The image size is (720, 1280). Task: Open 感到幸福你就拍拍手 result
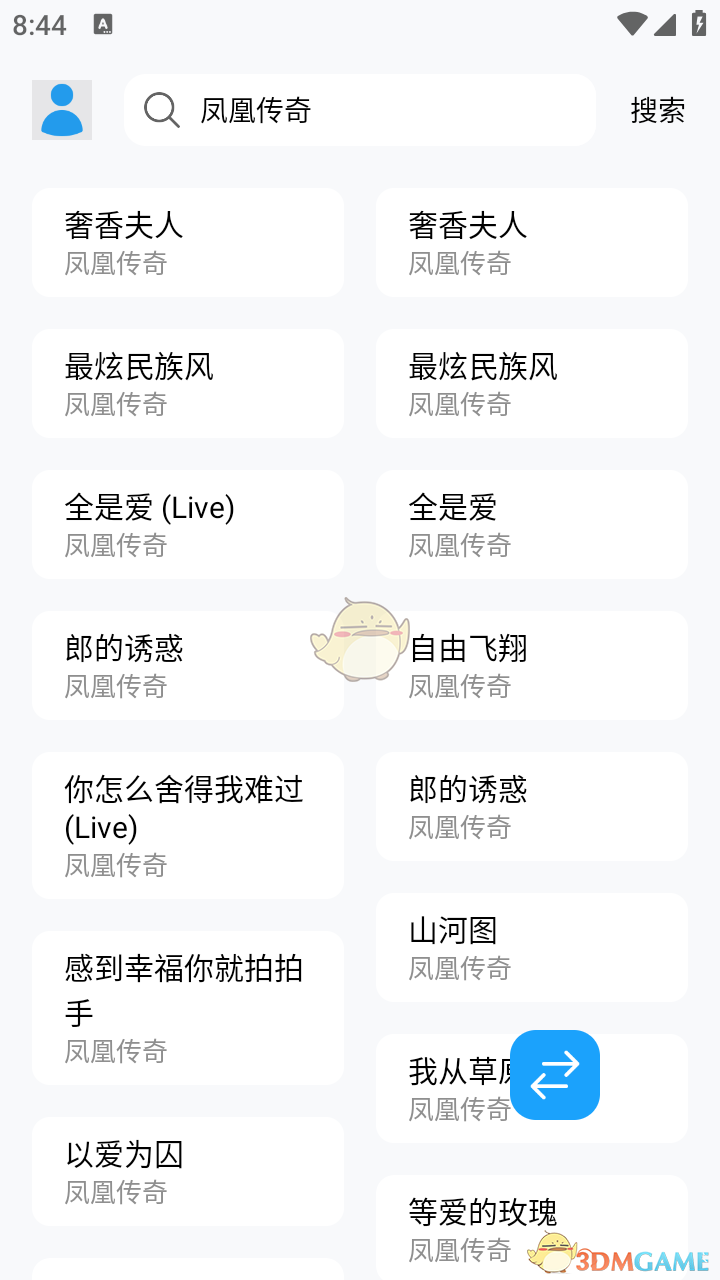click(x=187, y=1007)
